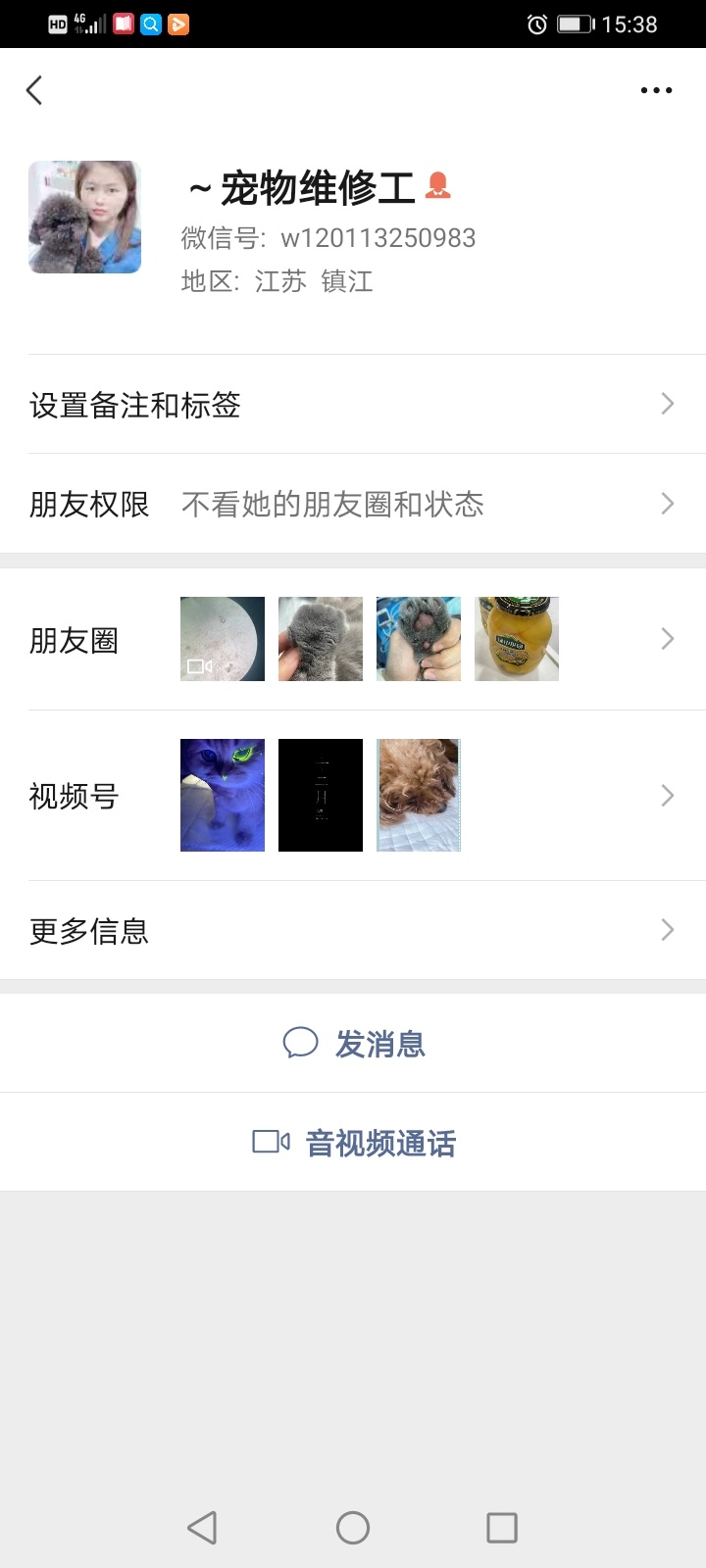Open 朋友权限 settings row
This screenshot has height=1568, width=706.
(353, 505)
